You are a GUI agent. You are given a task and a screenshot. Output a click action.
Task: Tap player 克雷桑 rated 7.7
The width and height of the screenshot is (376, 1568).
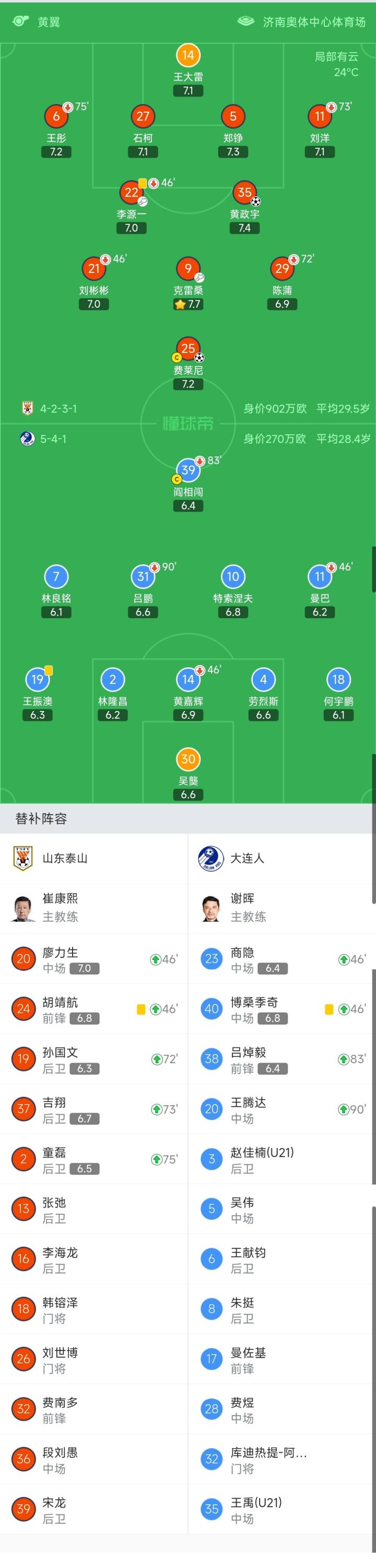coord(187,269)
